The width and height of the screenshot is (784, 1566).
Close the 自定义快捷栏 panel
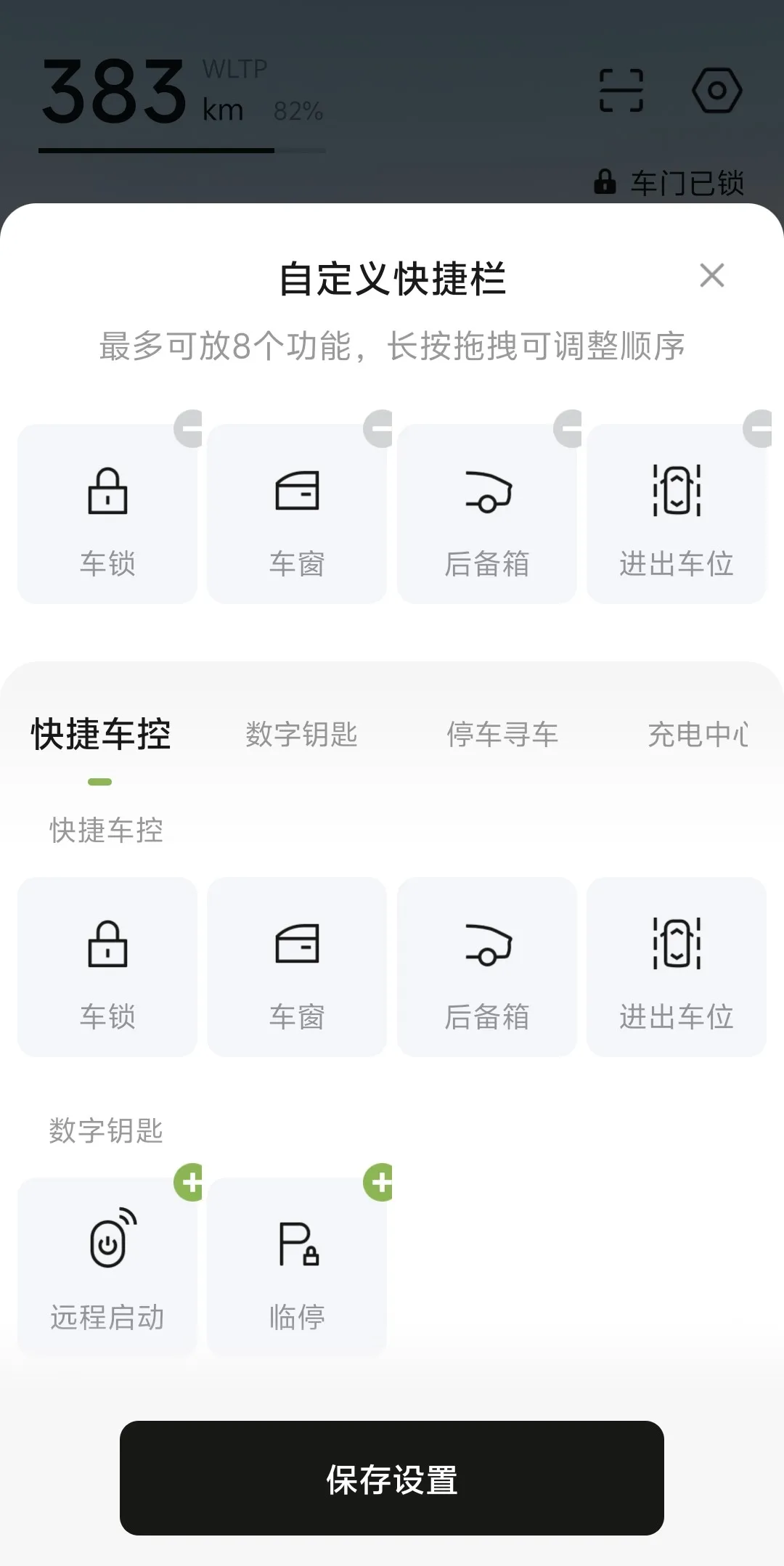tap(711, 275)
